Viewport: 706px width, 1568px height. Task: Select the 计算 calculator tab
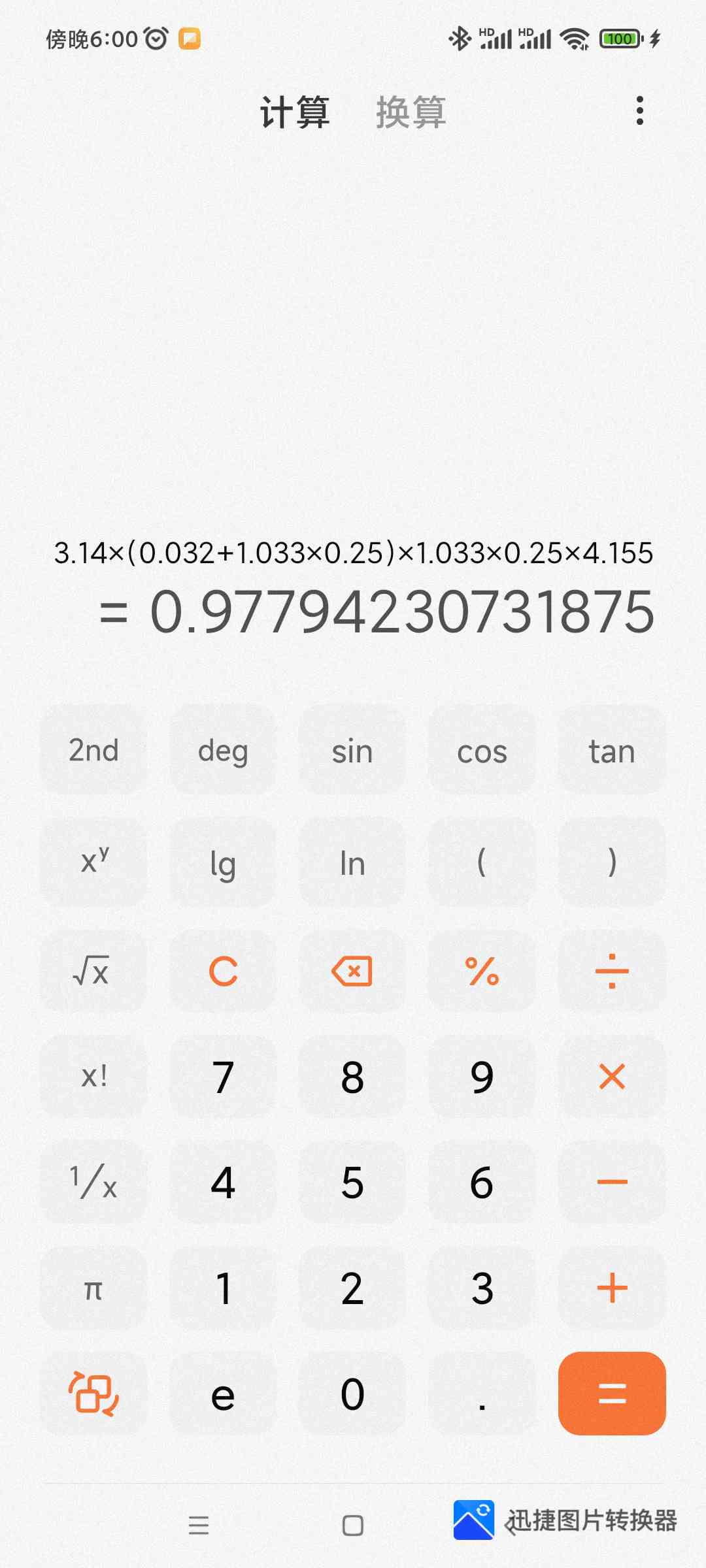point(295,112)
